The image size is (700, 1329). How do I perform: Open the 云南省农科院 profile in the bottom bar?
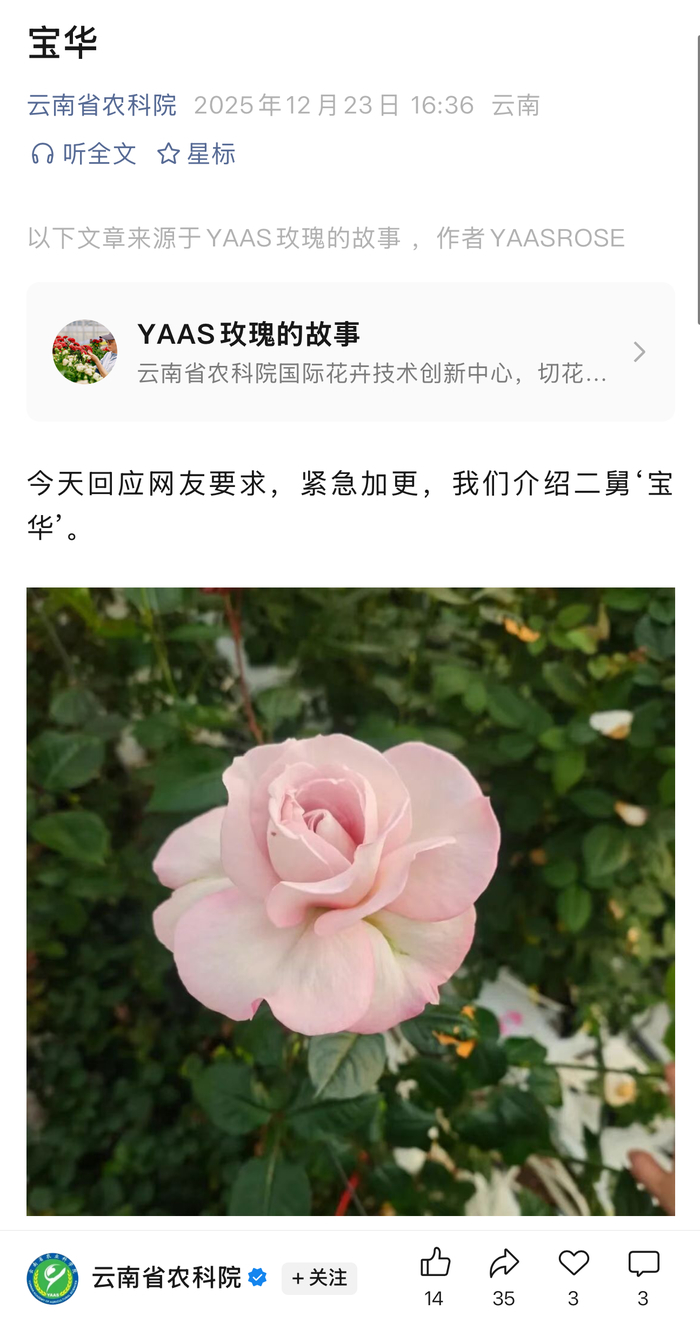[x=165, y=1278]
